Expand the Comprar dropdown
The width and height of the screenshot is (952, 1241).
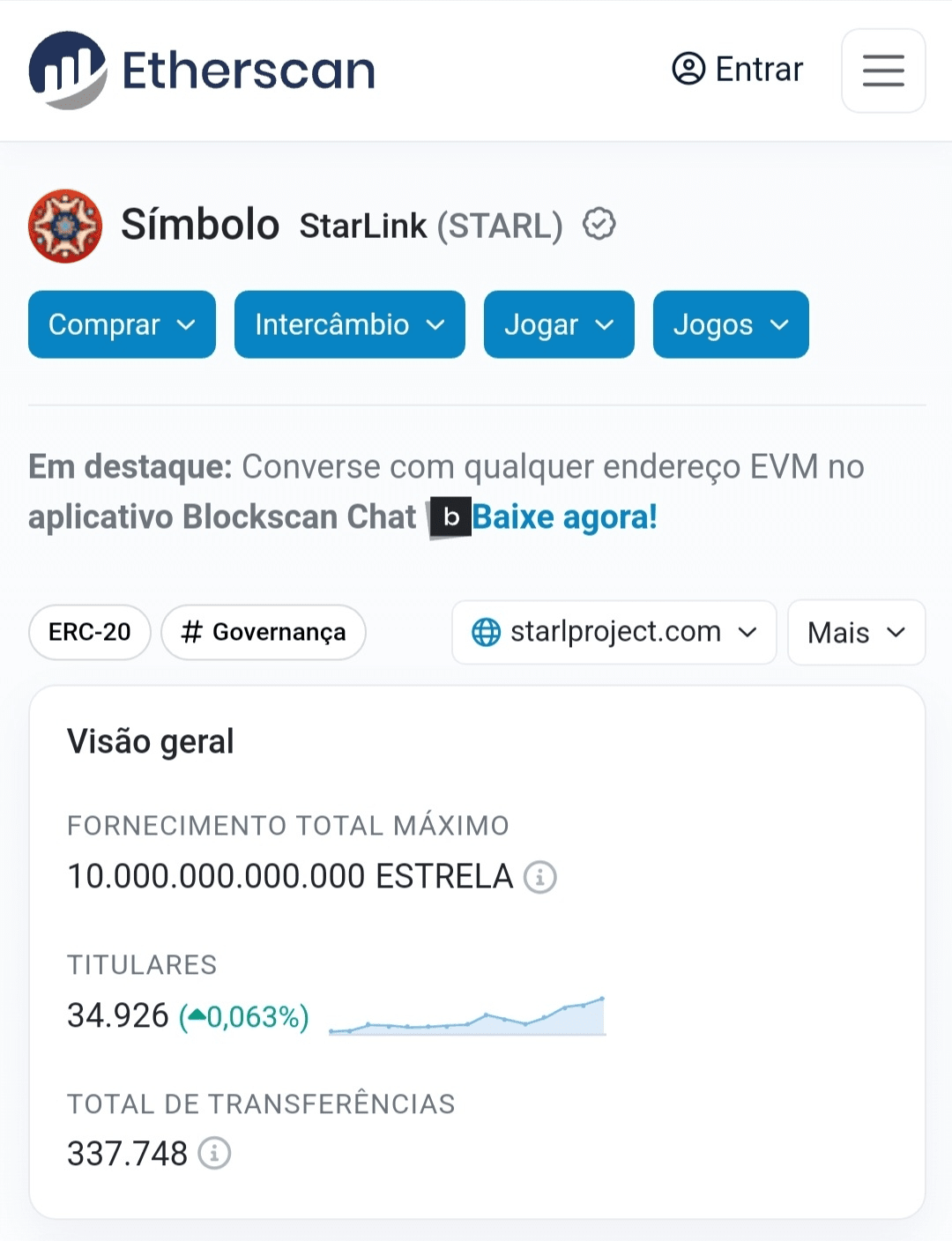[122, 324]
